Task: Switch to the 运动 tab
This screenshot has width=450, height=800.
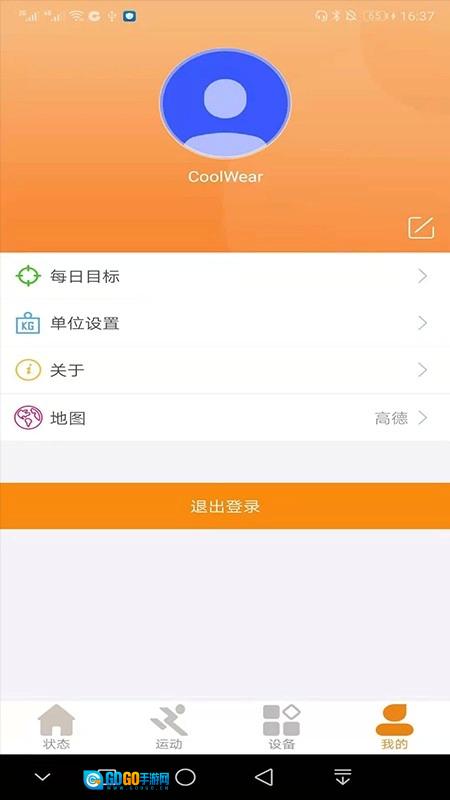Action: click(169, 727)
